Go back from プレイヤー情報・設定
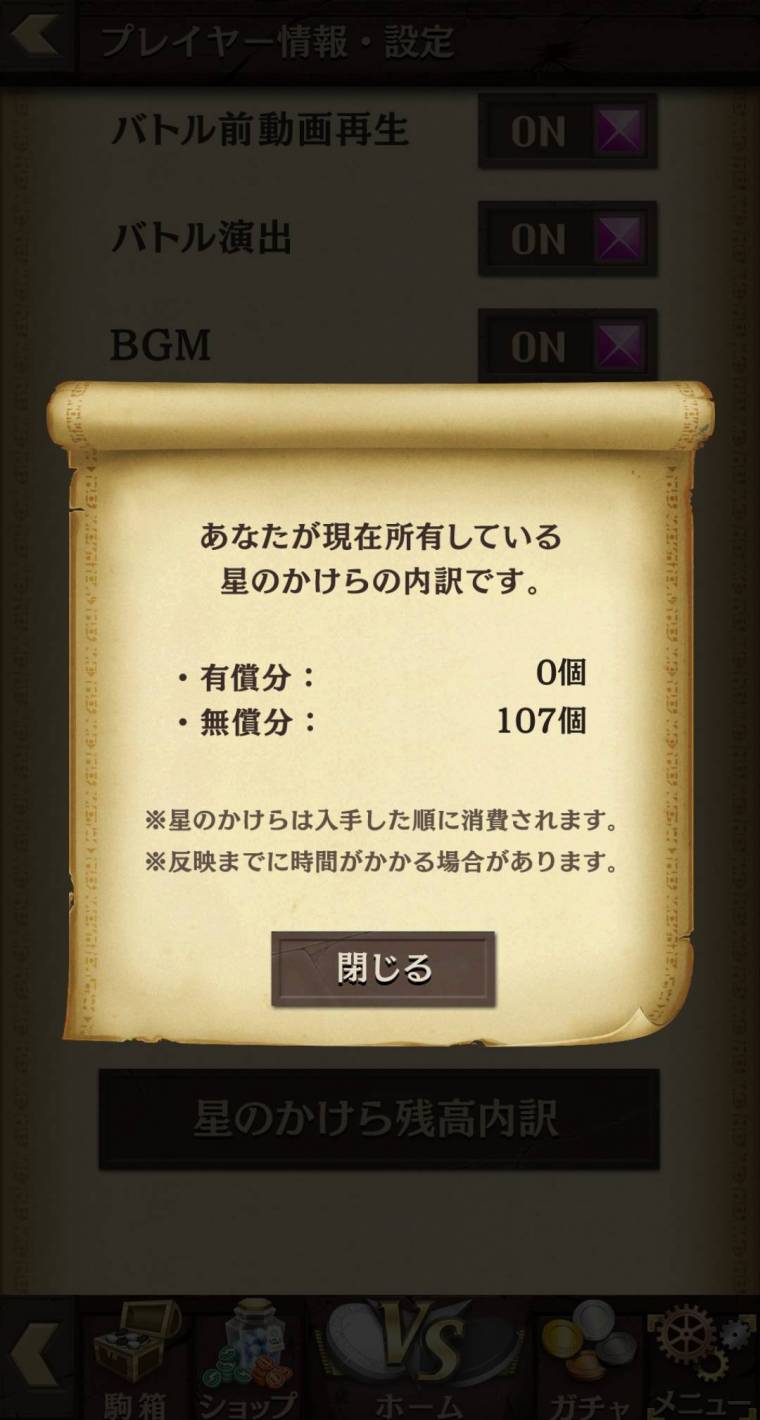 point(37,36)
